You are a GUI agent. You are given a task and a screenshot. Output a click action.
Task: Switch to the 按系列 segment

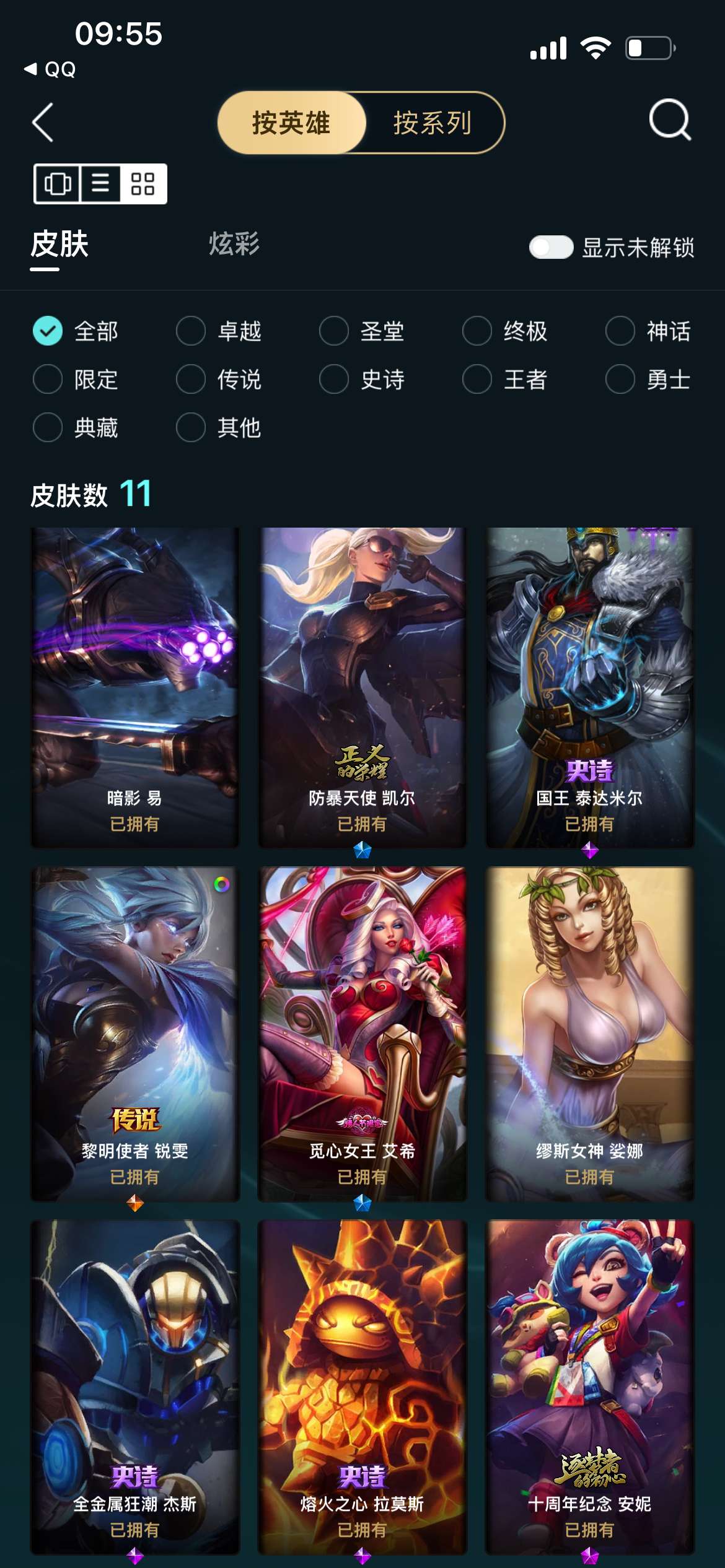[x=433, y=123]
